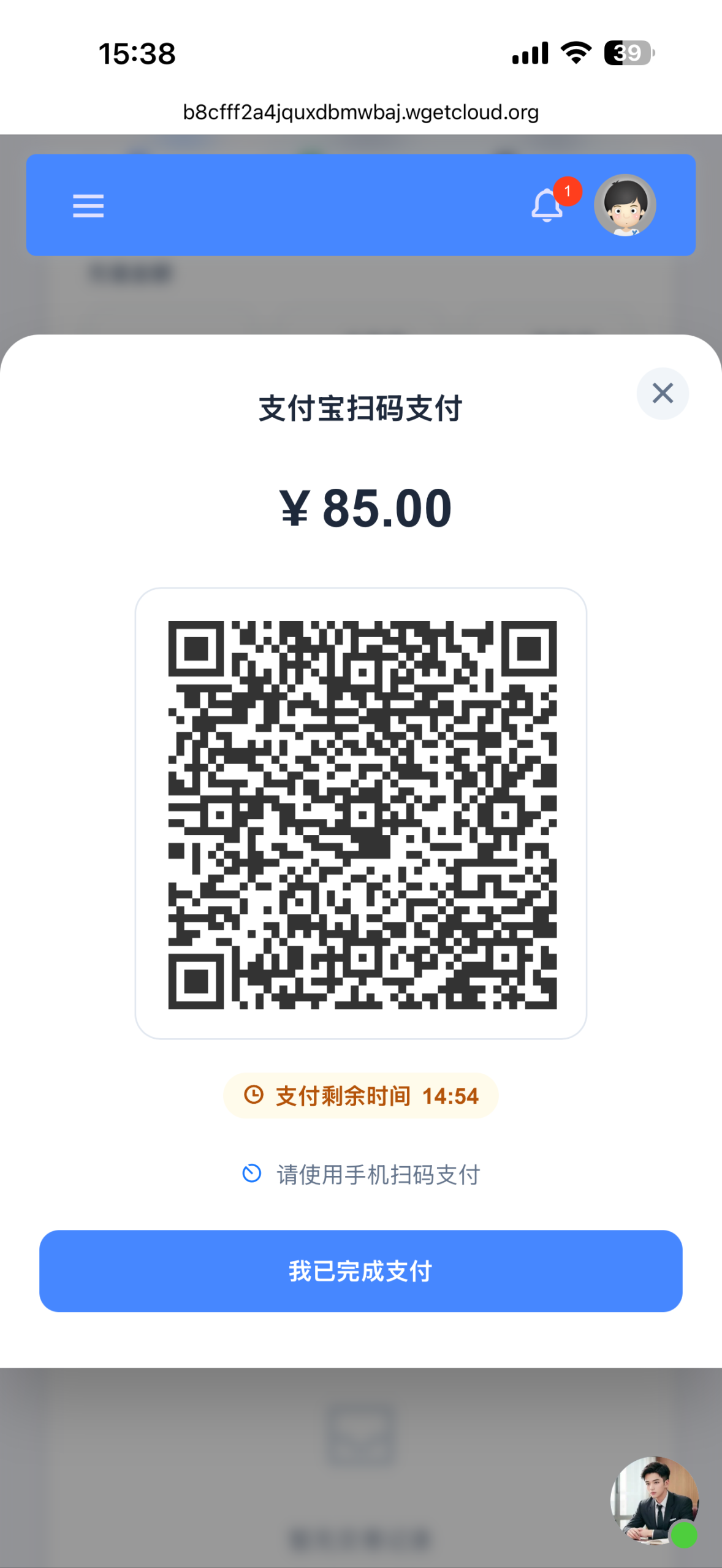Image resolution: width=722 pixels, height=1568 pixels.
Task: Open the hamburger menu
Action: [x=88, y=205]
